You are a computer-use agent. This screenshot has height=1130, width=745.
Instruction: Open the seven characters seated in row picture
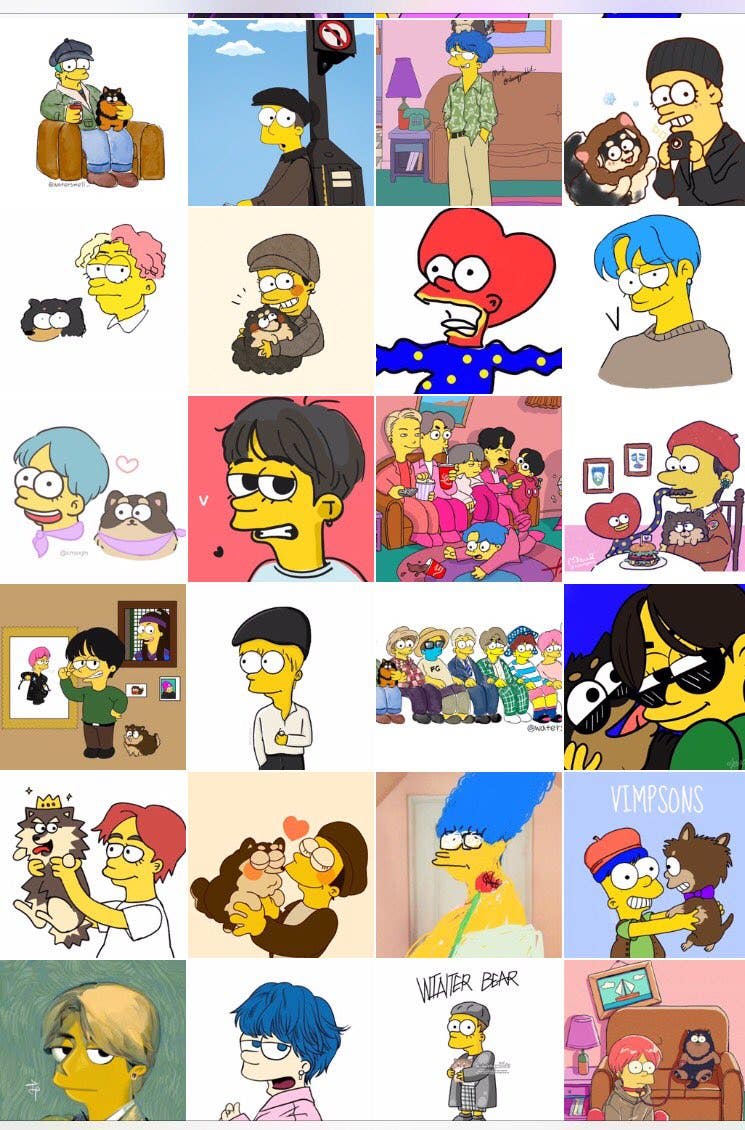pyautogui.click(x=468, y=677)
